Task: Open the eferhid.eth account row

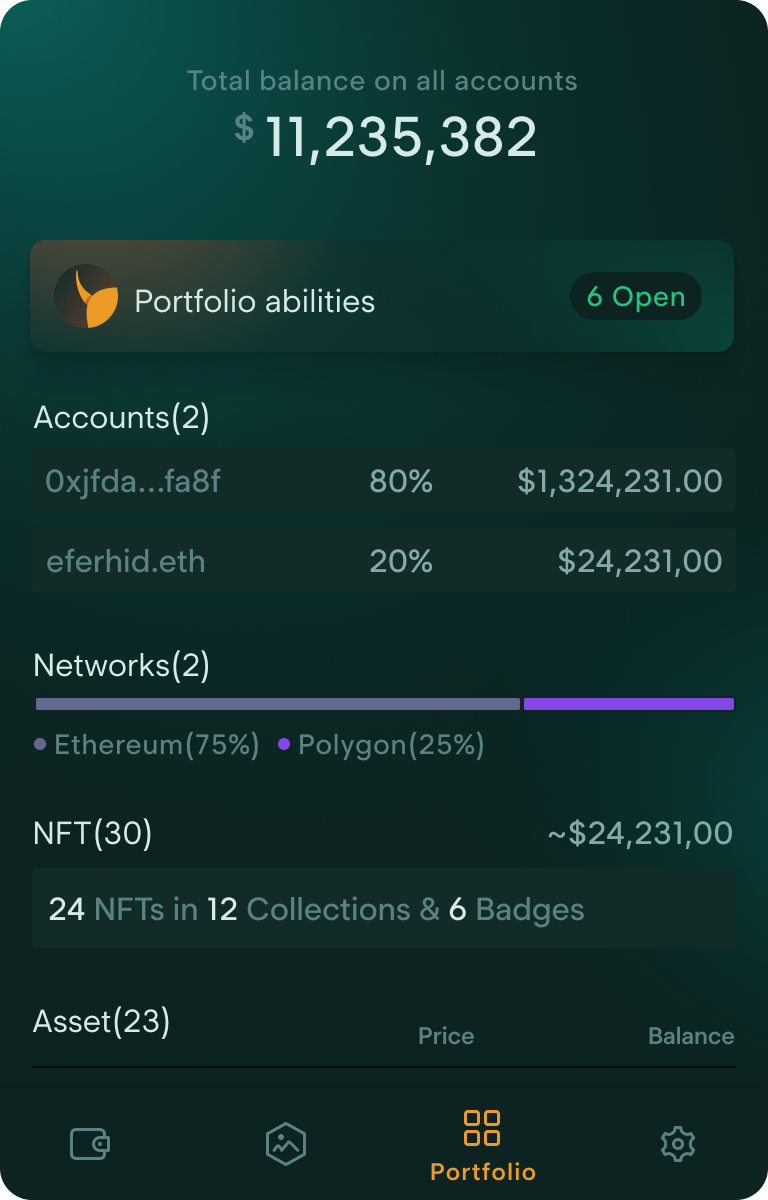Action: click(384, 561)
